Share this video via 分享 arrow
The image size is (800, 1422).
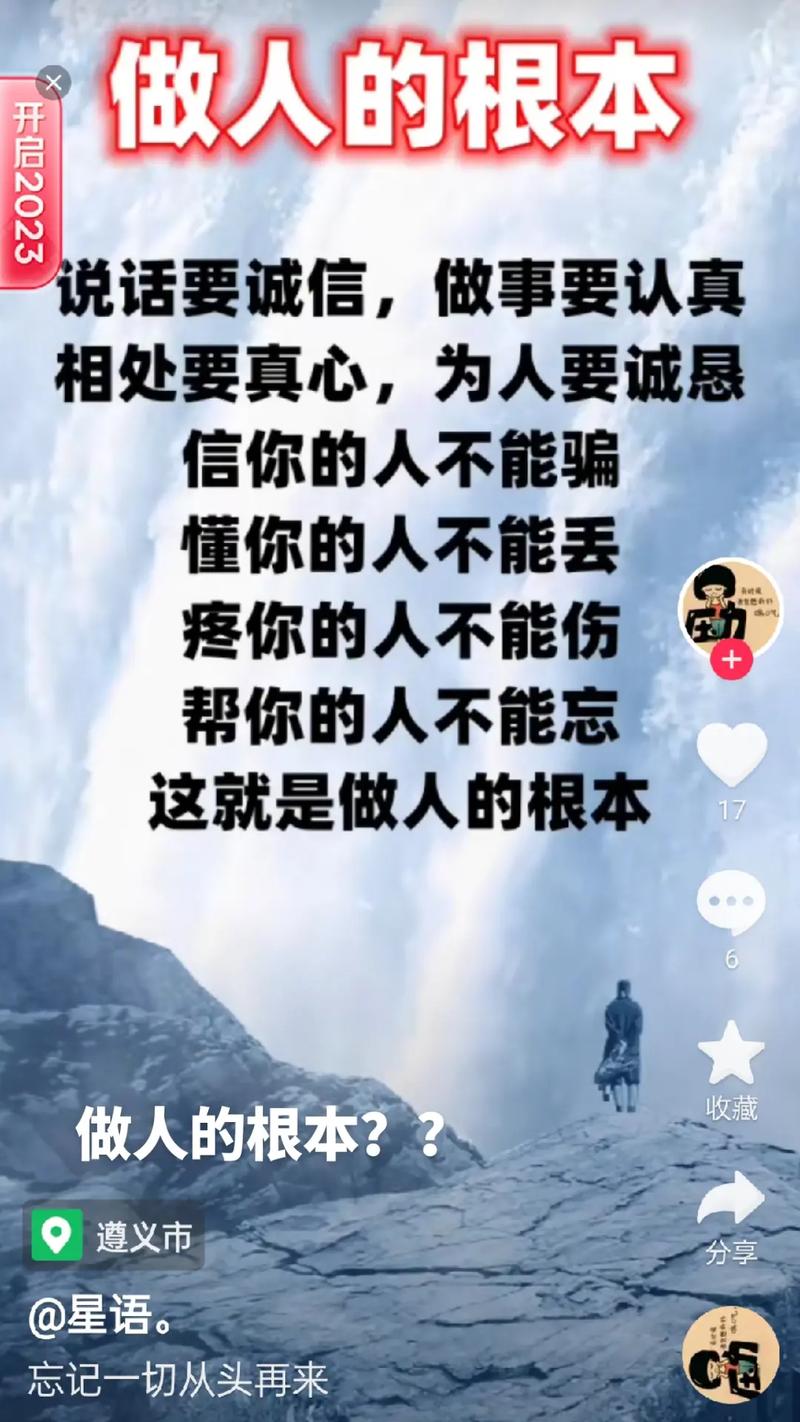pos(731,1200)
